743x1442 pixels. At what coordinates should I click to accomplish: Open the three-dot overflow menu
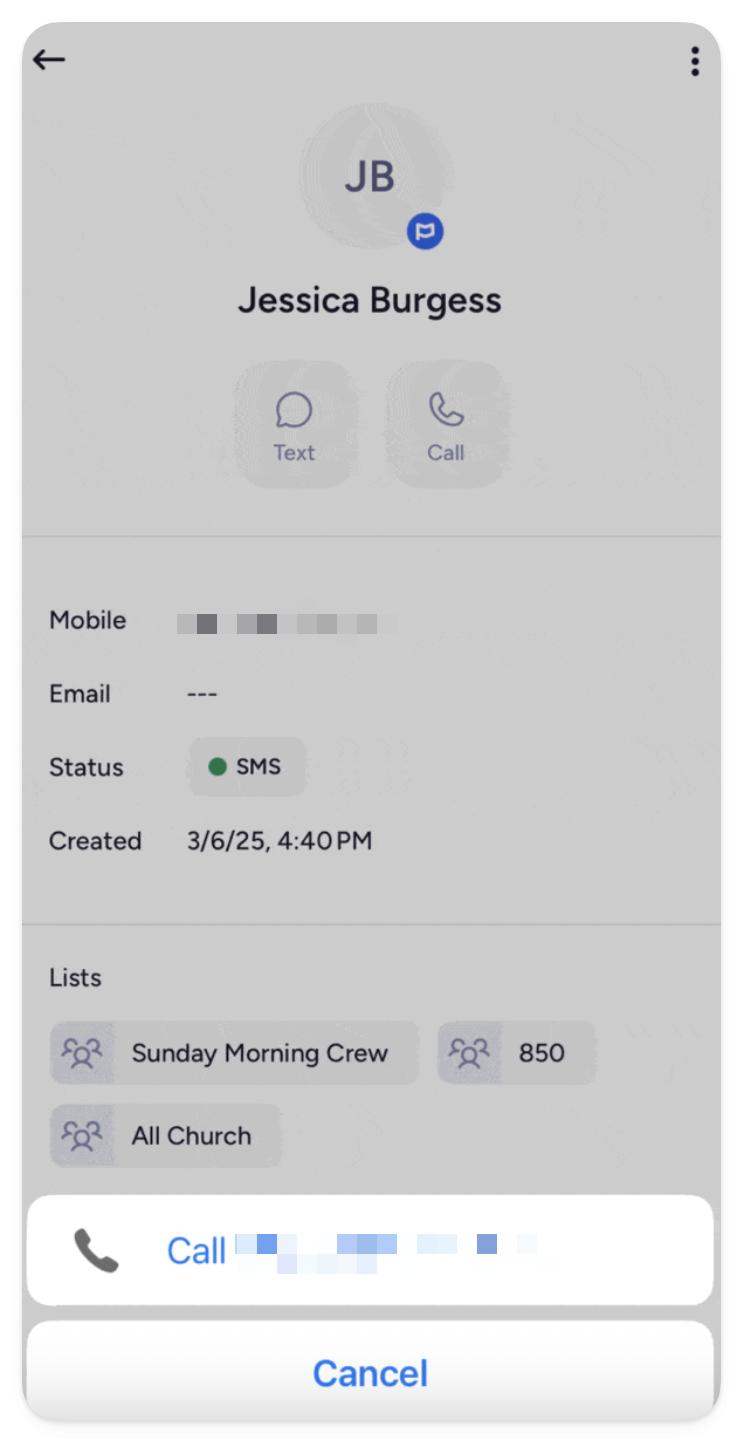[x=694, y=62]
